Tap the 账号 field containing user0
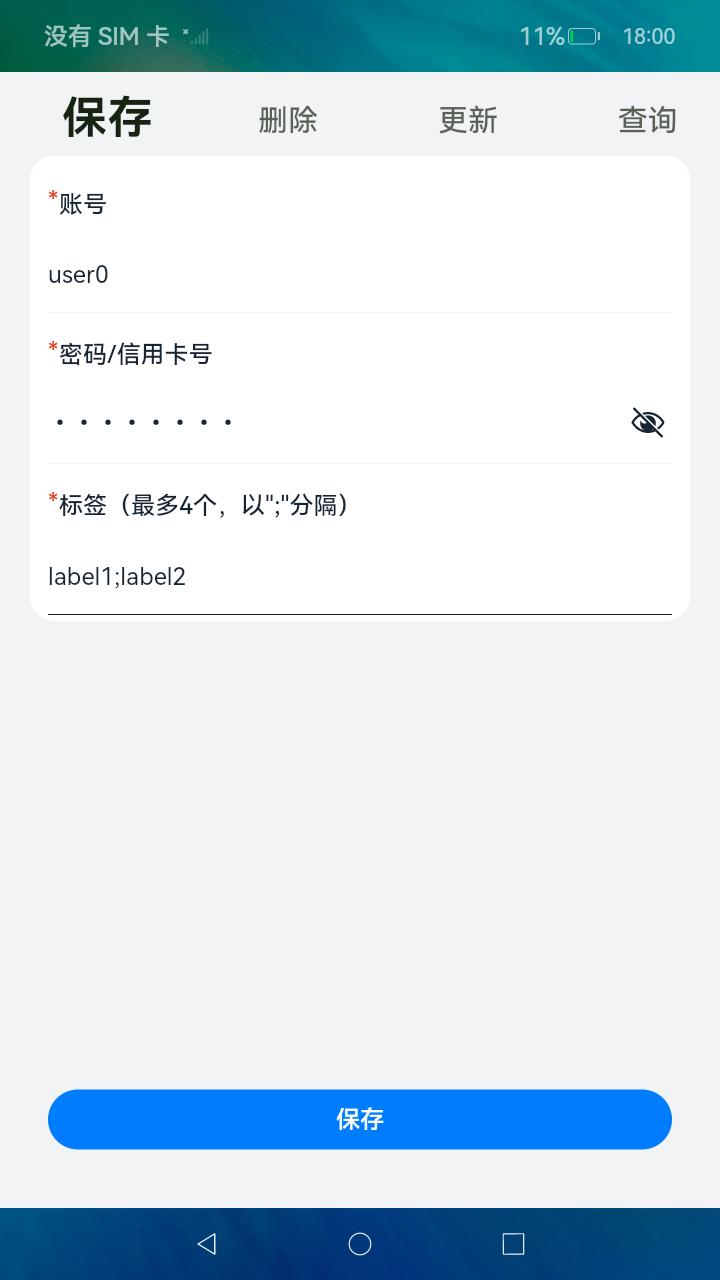 340,275
